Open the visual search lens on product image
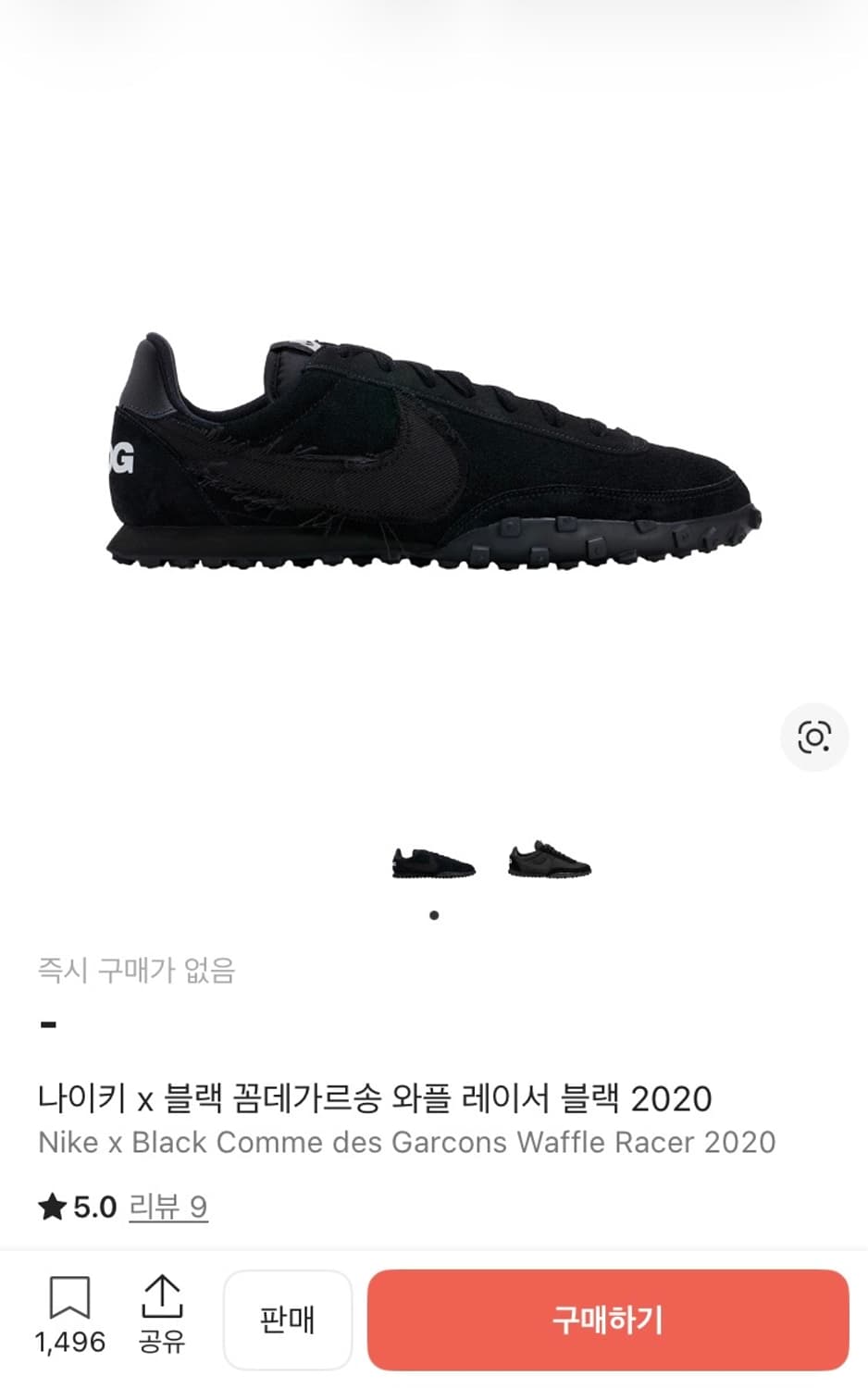The width and height of the screenshot is (868, 1388). coord(814,737)
